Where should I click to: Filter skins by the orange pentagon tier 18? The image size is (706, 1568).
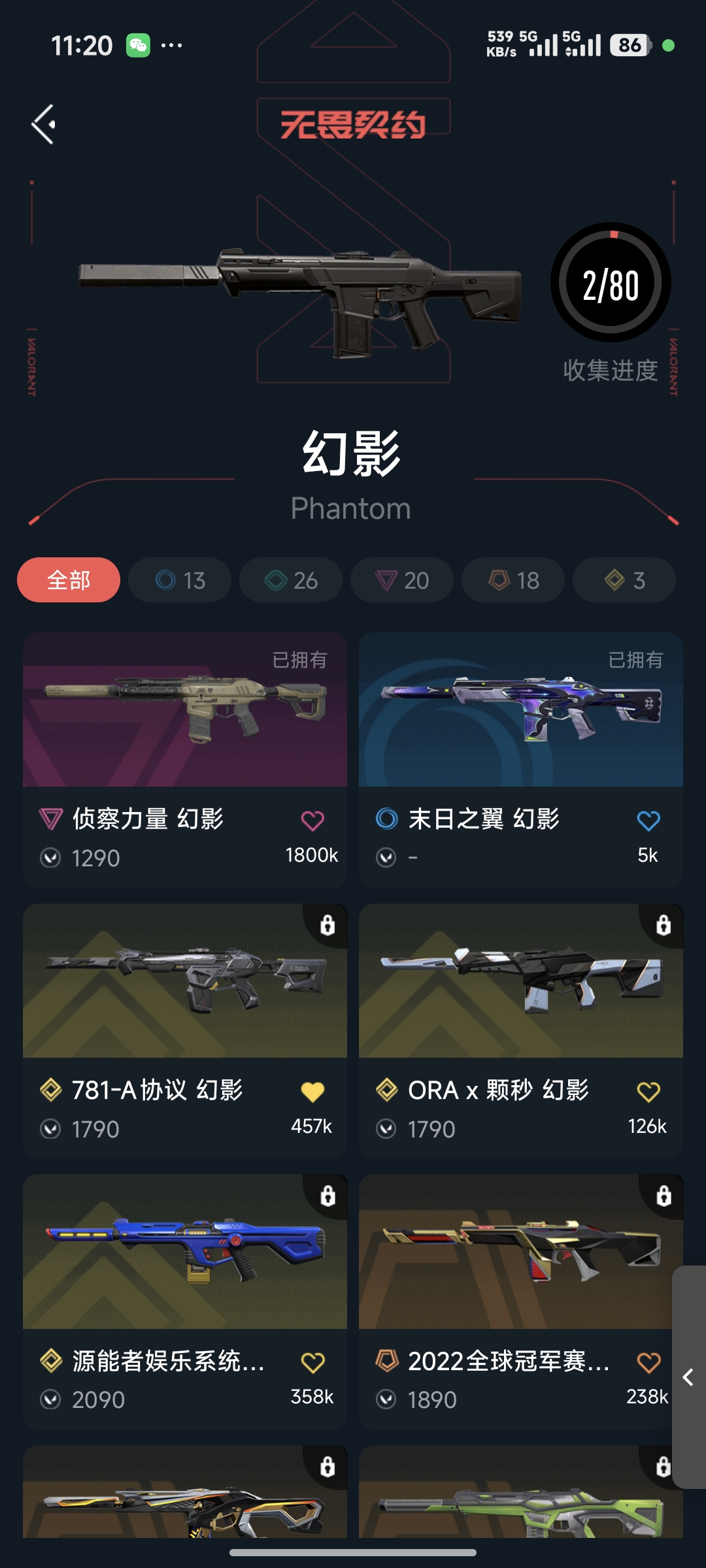pyautogui.click(x=513, y=580)
